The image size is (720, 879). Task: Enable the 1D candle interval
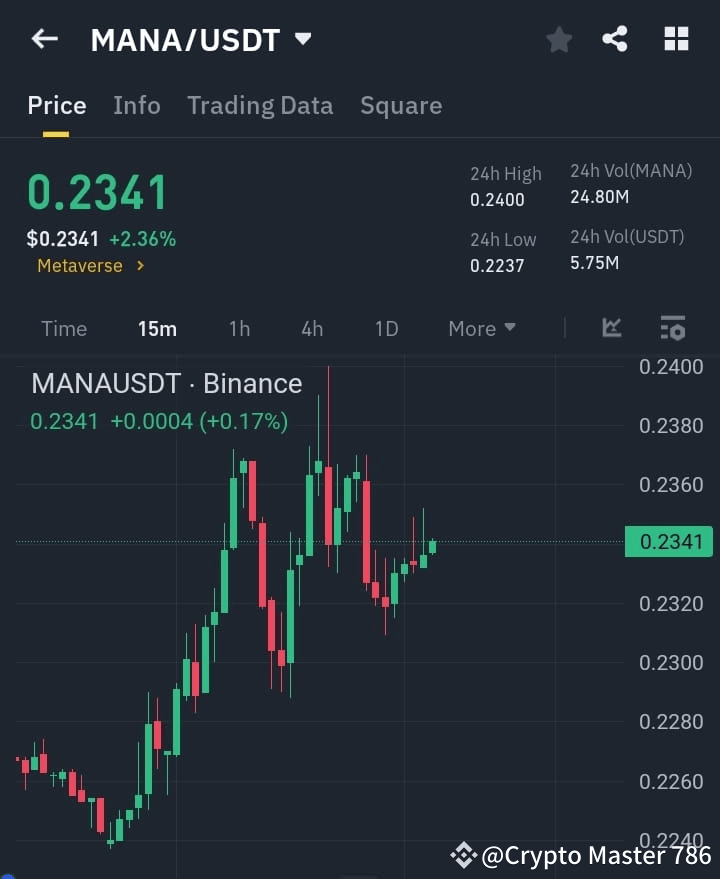point(386,328)
